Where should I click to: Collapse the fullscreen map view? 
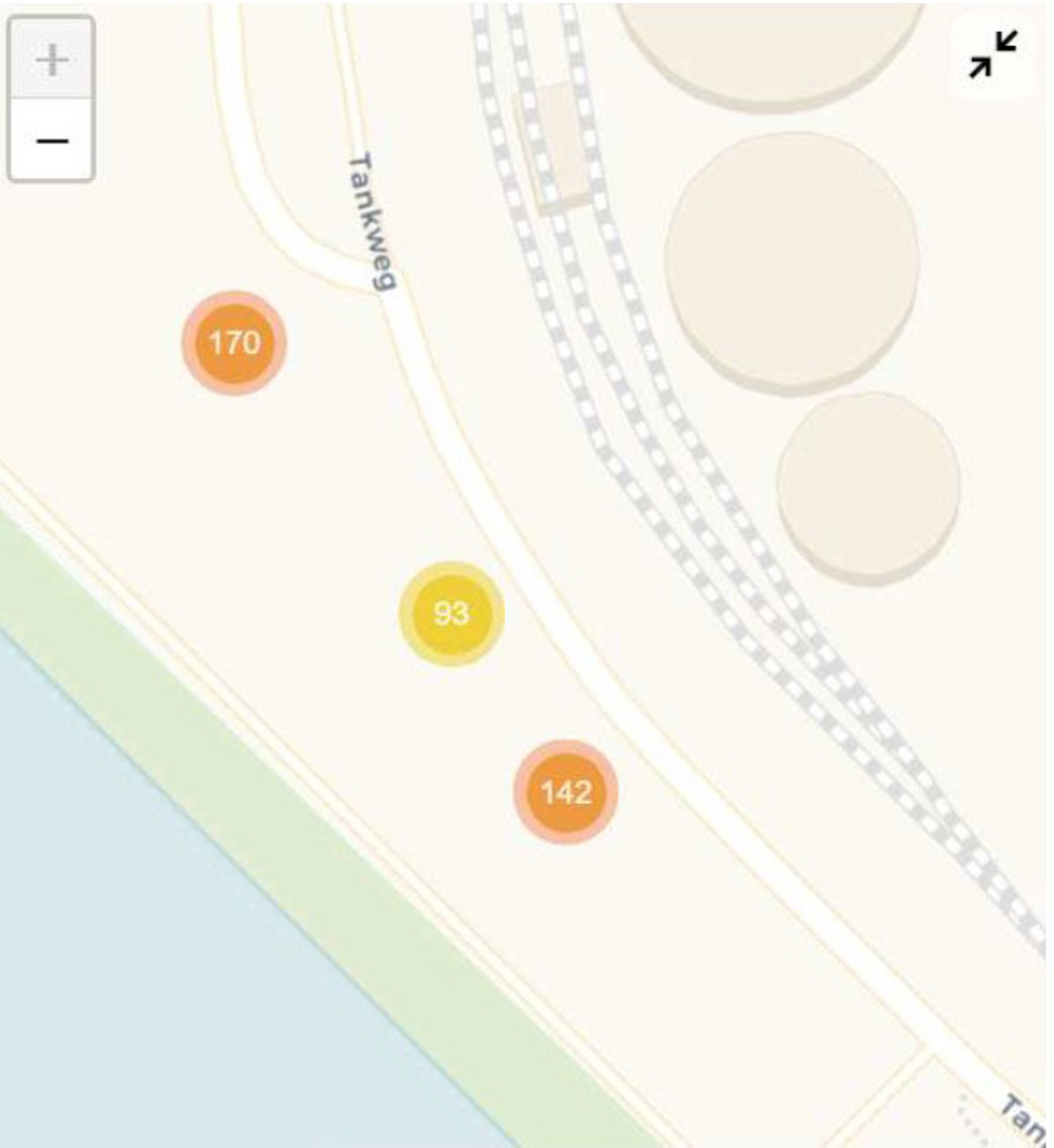pyautogui.click(x=993, y=55)
